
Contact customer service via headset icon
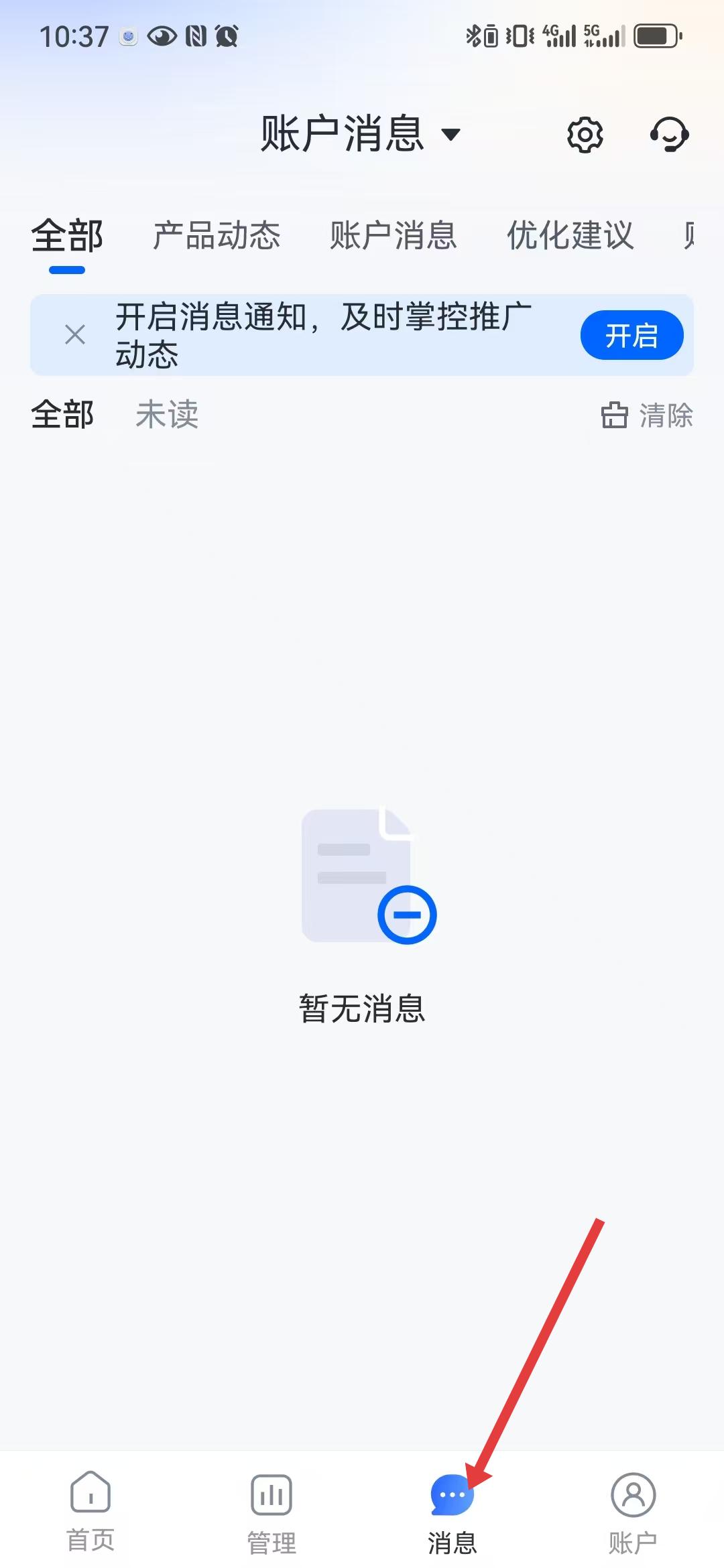(669, 135)
